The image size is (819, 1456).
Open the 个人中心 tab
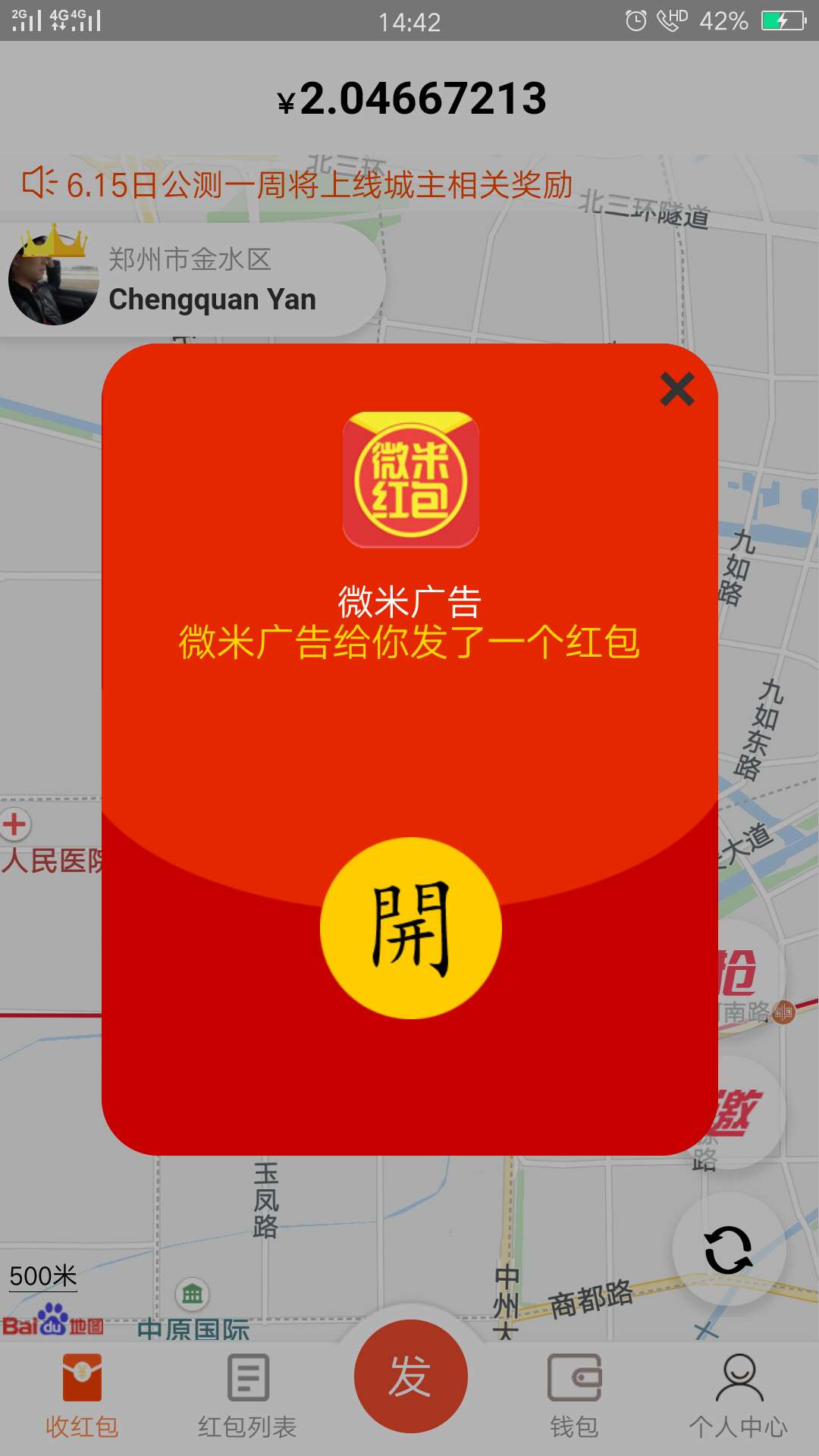[739, 1397]
